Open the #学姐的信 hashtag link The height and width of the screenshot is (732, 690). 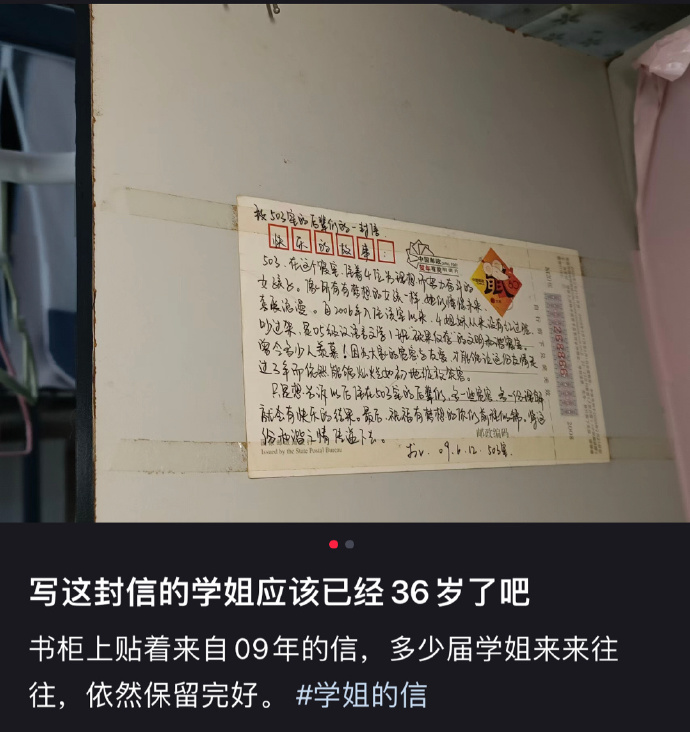coord(361,696)
